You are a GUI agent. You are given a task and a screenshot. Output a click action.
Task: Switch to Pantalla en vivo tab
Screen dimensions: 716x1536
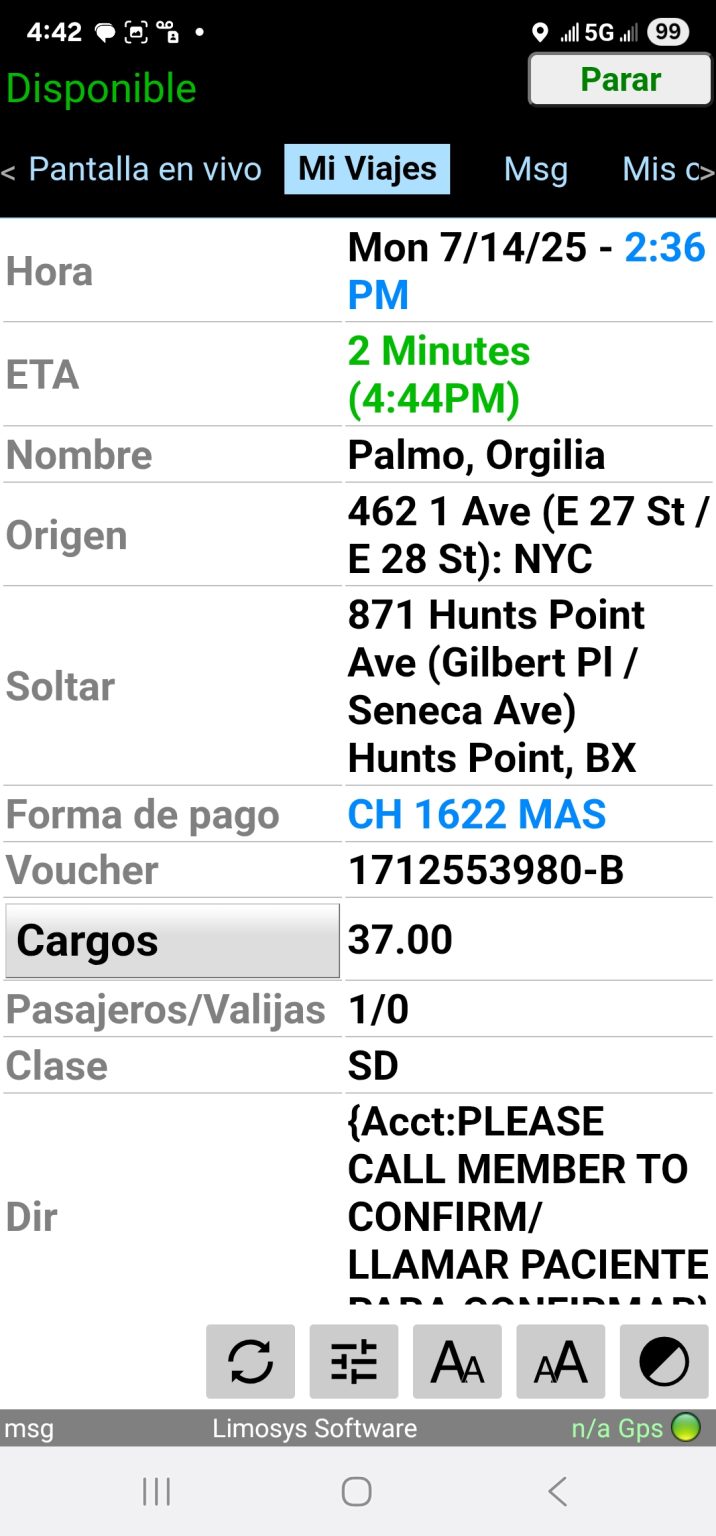pyautogui.click(x=145, y=169)
